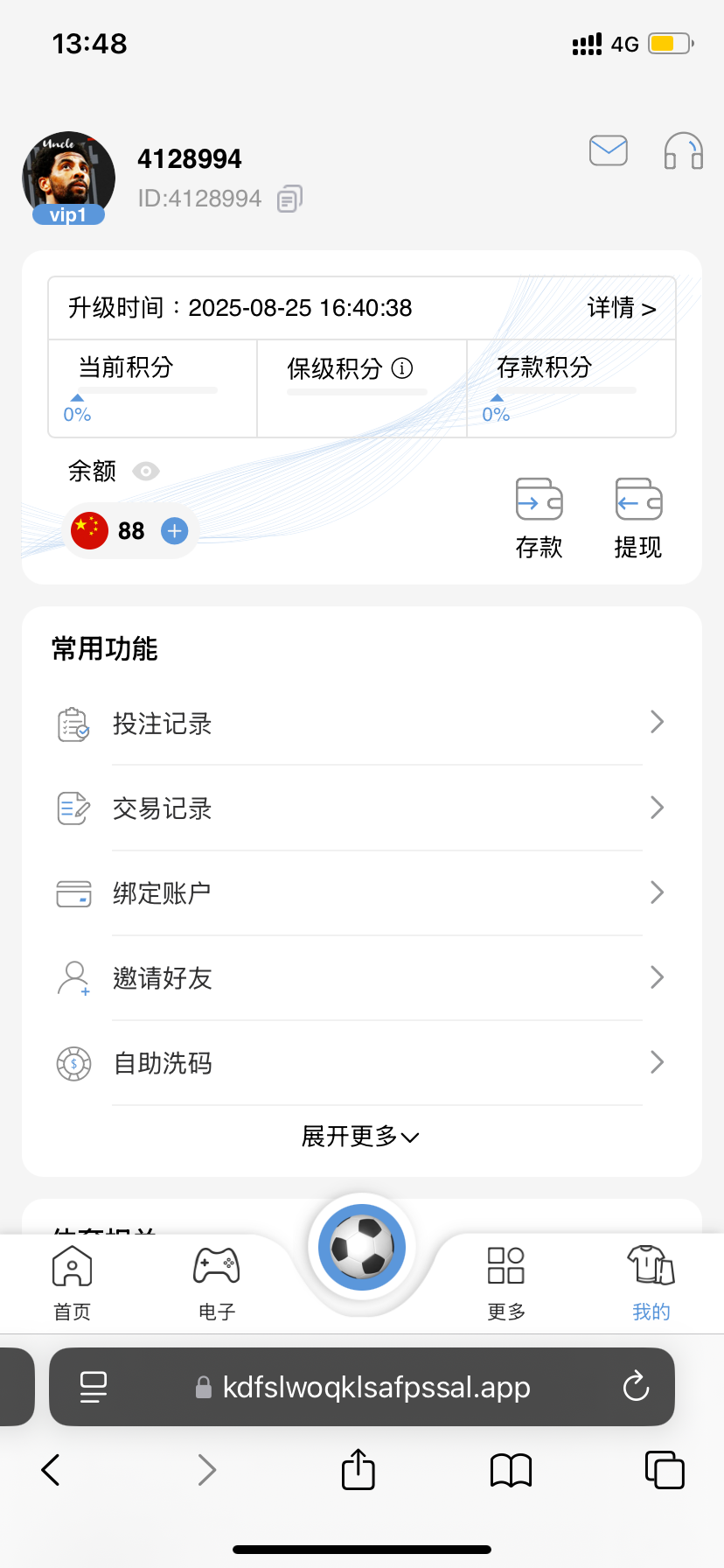
Task: Switch to the 首页 tab
Action: 72,1283
